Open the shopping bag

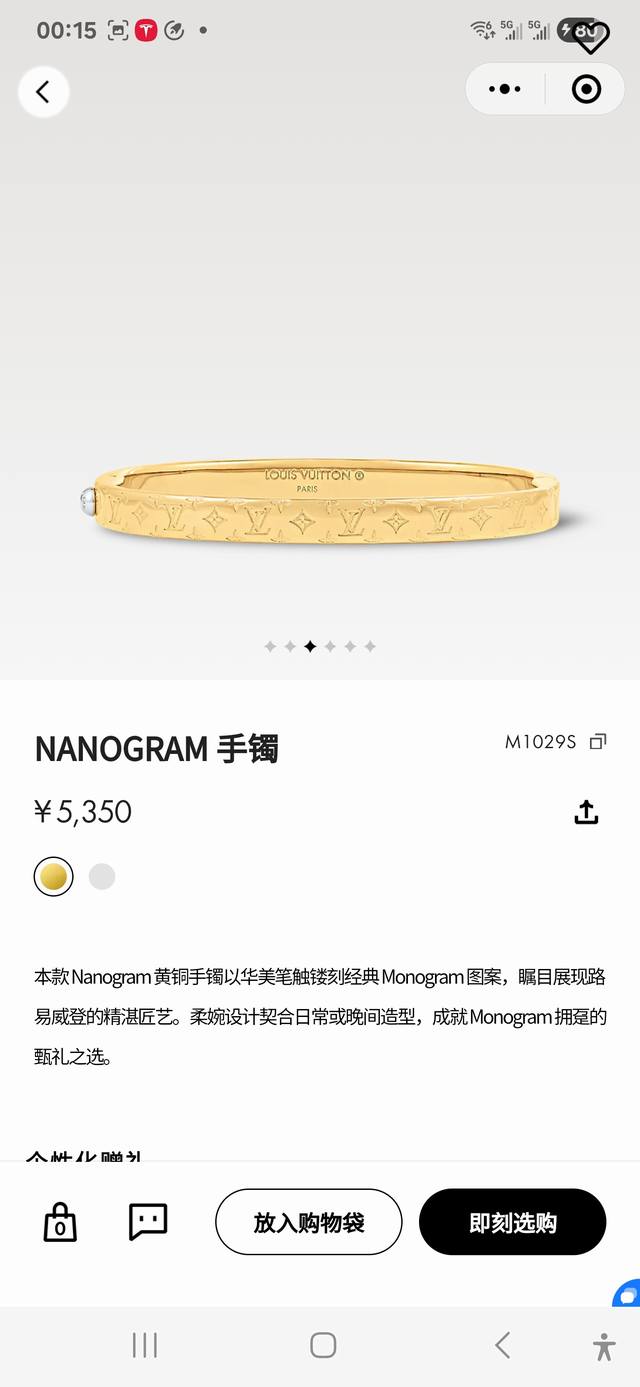point(60,1222)
